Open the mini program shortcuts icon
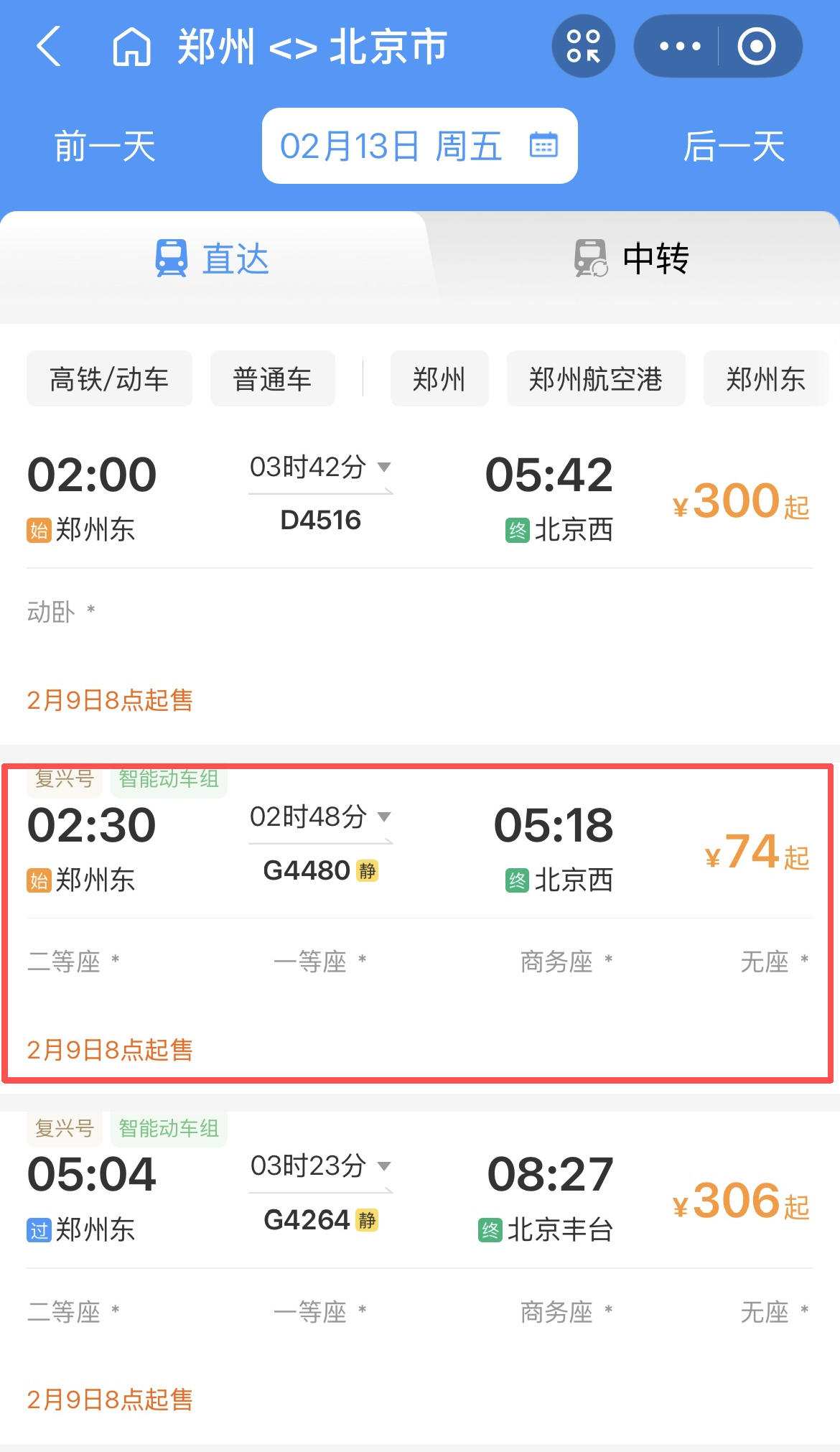840x1452 pixels. pos(583,47)
